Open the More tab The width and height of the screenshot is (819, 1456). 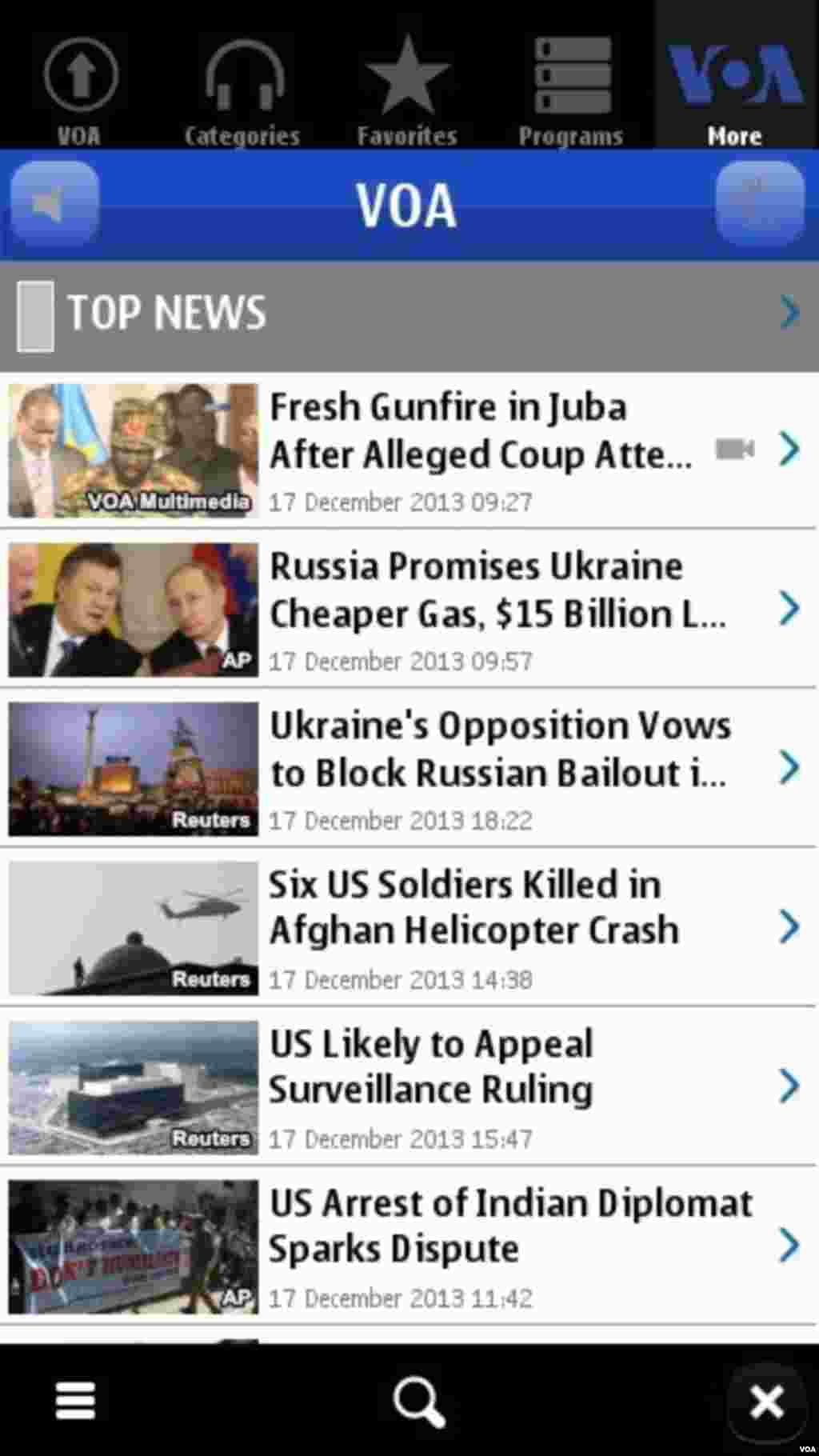[x=735, y=88]
